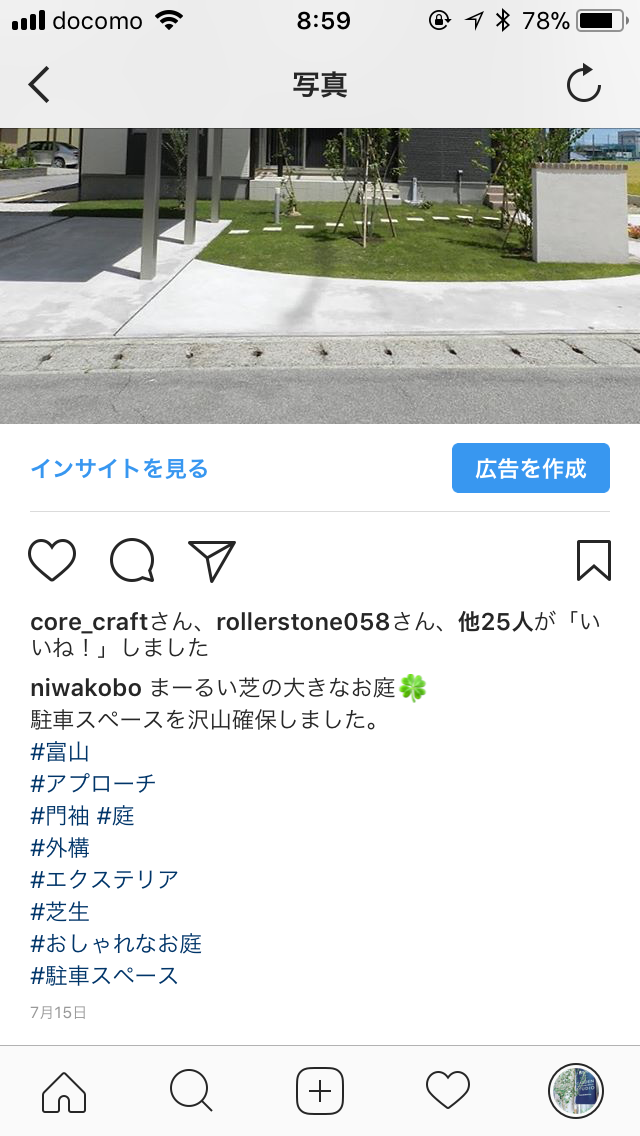Create a new post with plus tab
The height and width of the screenshot is (1136, 640).
[x=320, y=1090]
